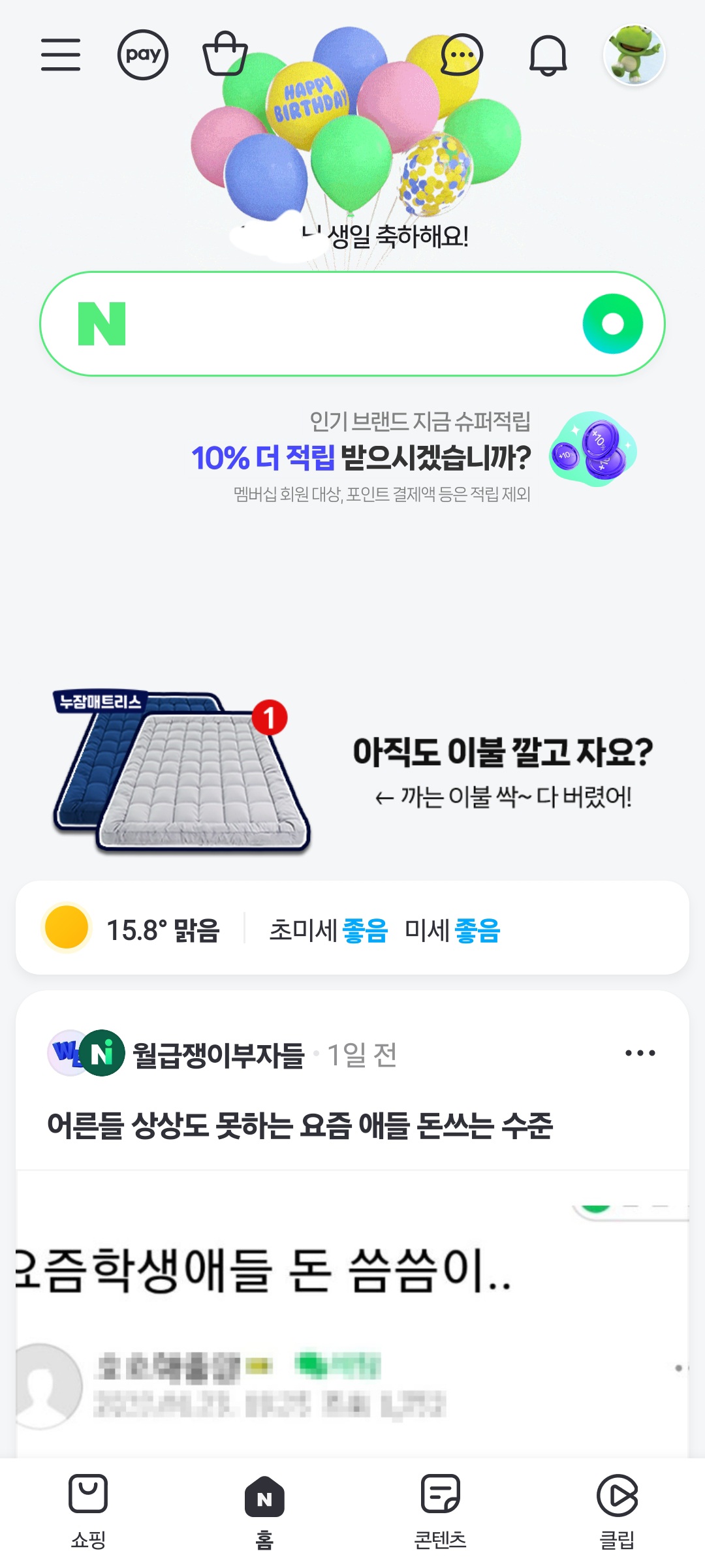Open the profile avatar
705x1568 pixels.
(634, 55)
